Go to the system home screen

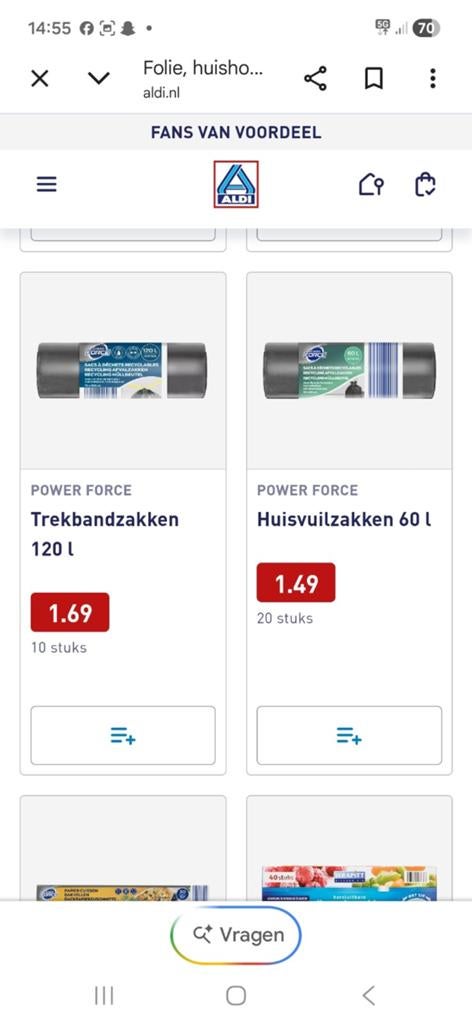click(236, 995)
